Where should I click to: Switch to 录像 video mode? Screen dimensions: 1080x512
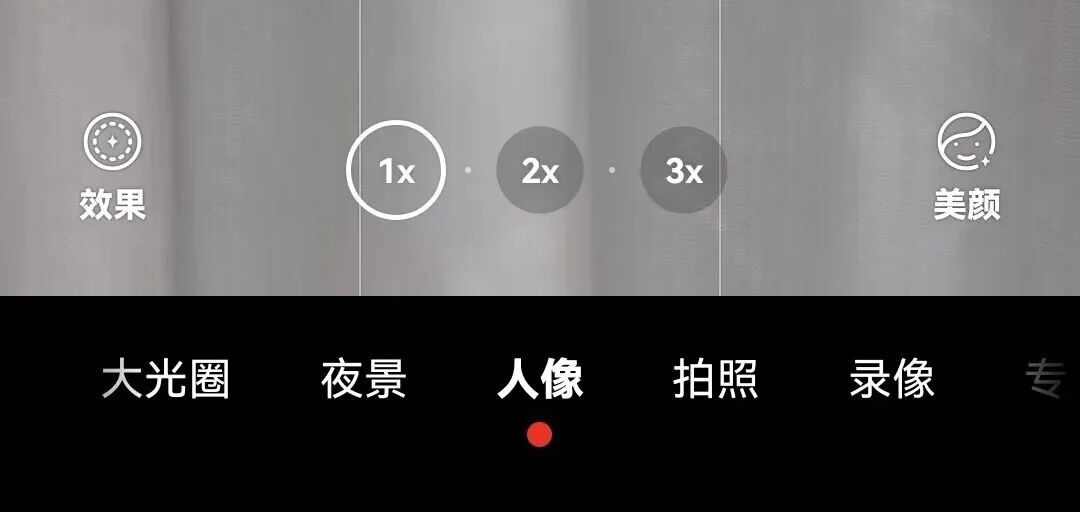coord(892,381)
